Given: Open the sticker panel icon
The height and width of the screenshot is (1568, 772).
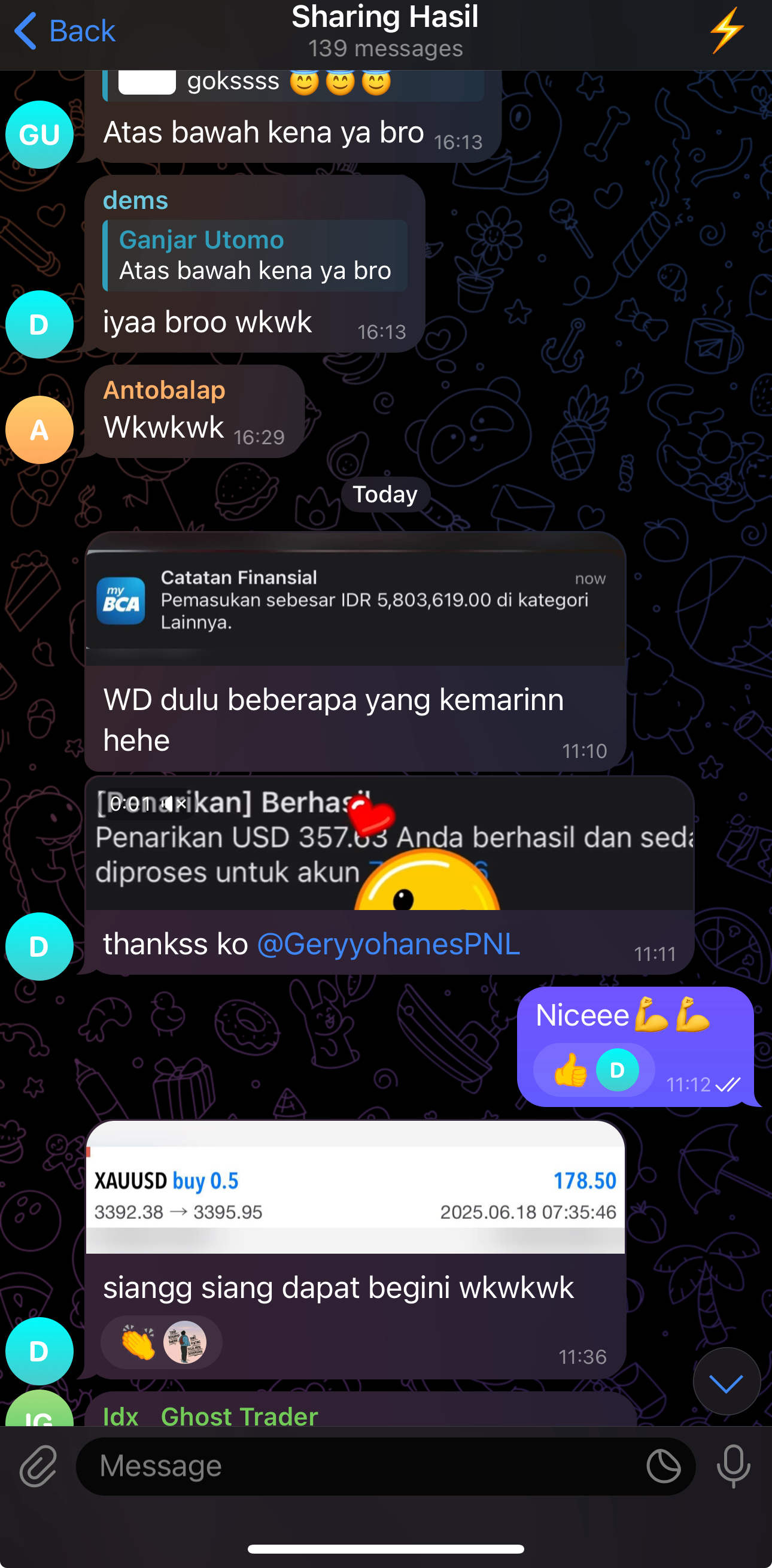Looking at the screenshot, I should pos(663,1466).
